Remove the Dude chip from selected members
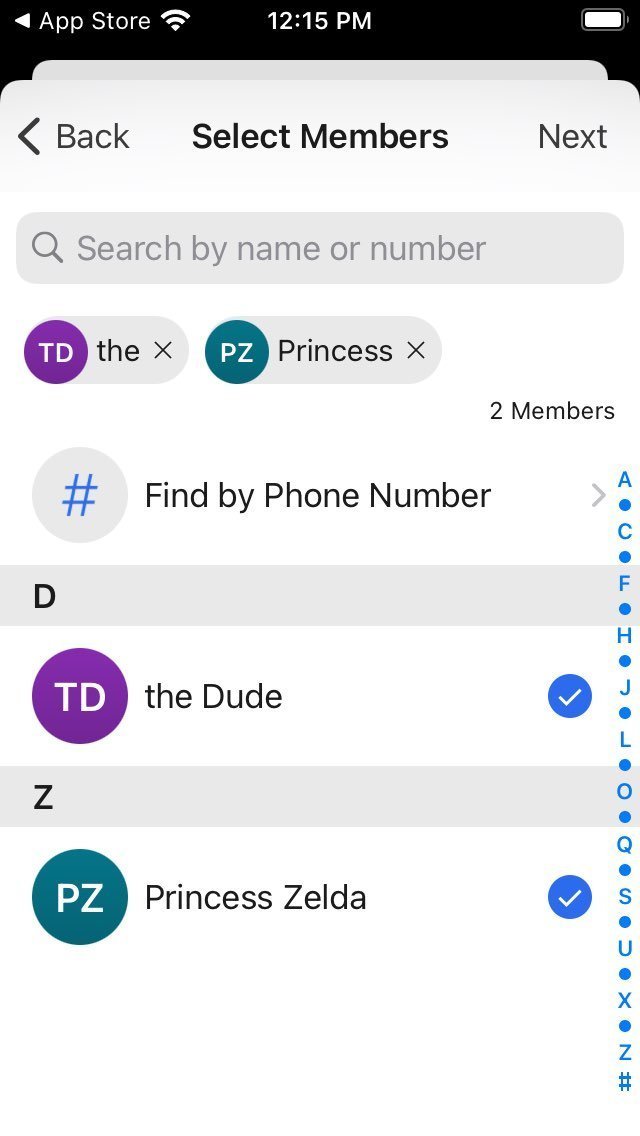Viewport: 640px width, 1136px height. click(163, 351)
